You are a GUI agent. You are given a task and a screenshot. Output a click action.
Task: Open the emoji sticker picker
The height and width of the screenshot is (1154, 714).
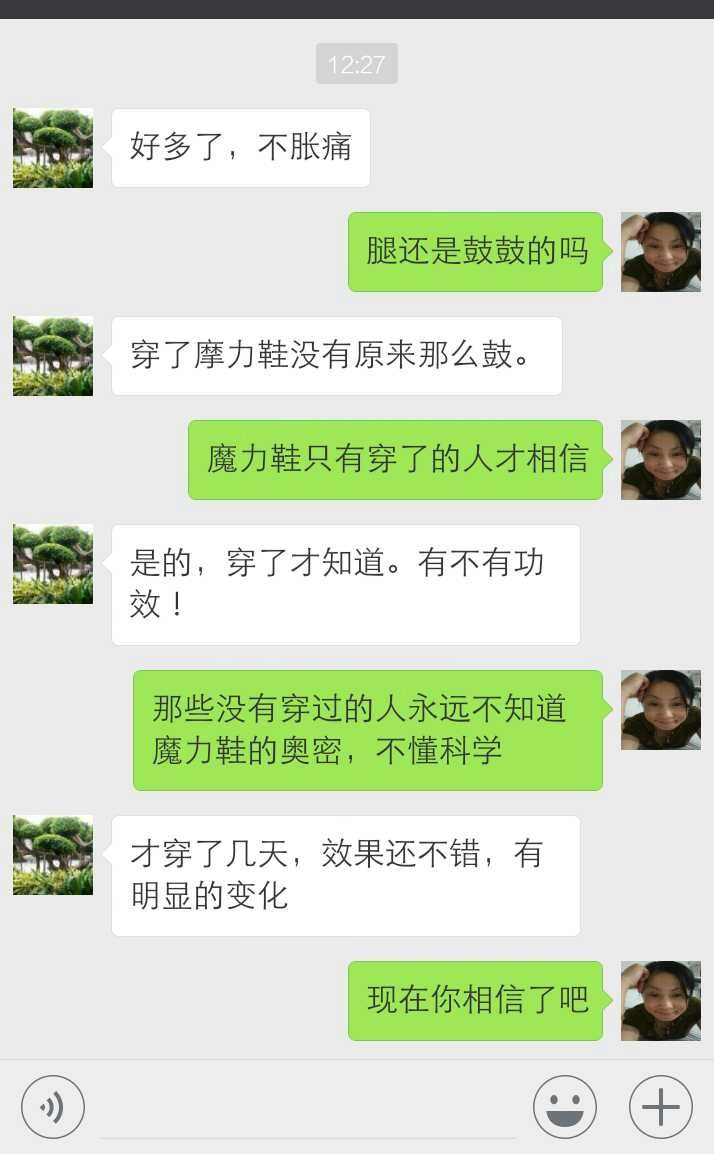tap(565, 1107)
